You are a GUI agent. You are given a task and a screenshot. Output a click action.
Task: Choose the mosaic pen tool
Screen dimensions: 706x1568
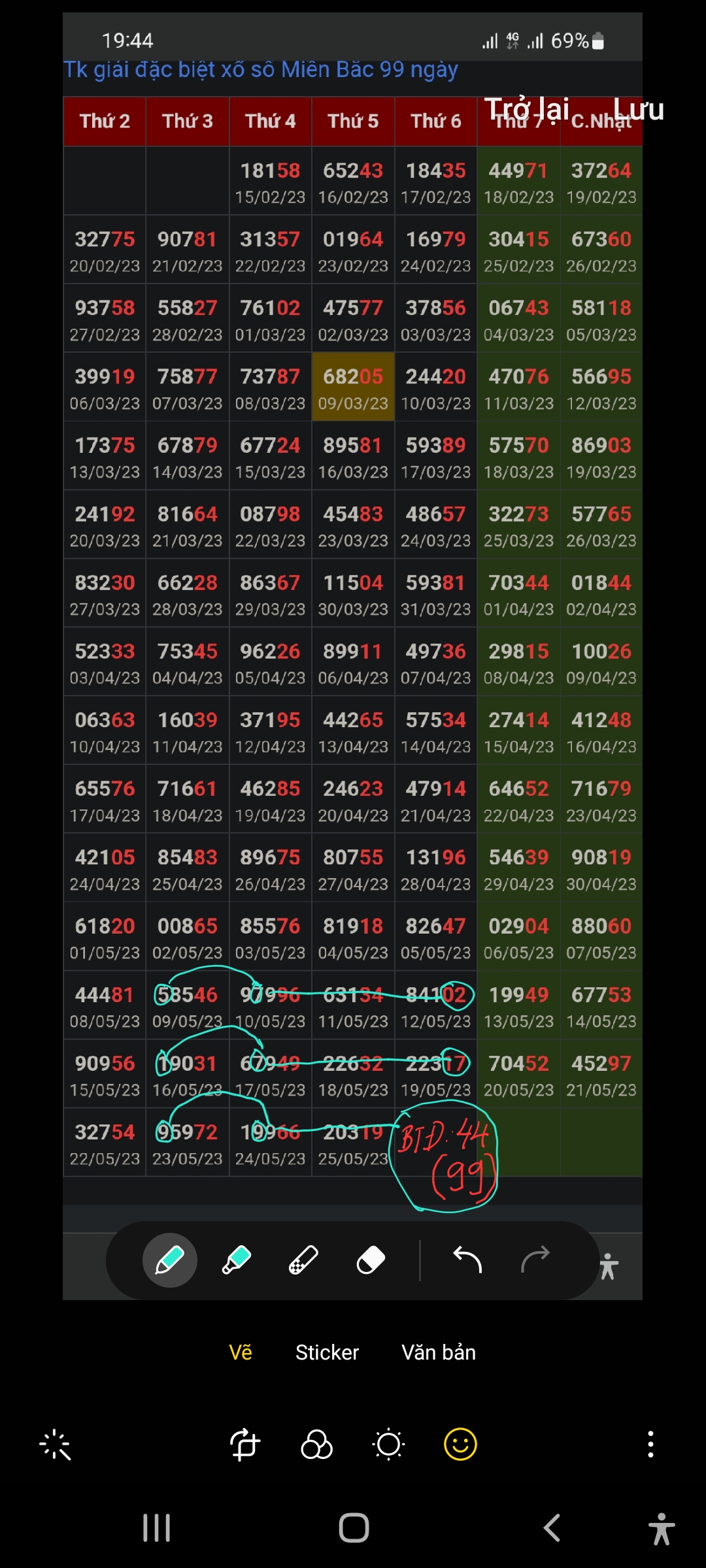pyautogui.click(x=303, y=1260)
